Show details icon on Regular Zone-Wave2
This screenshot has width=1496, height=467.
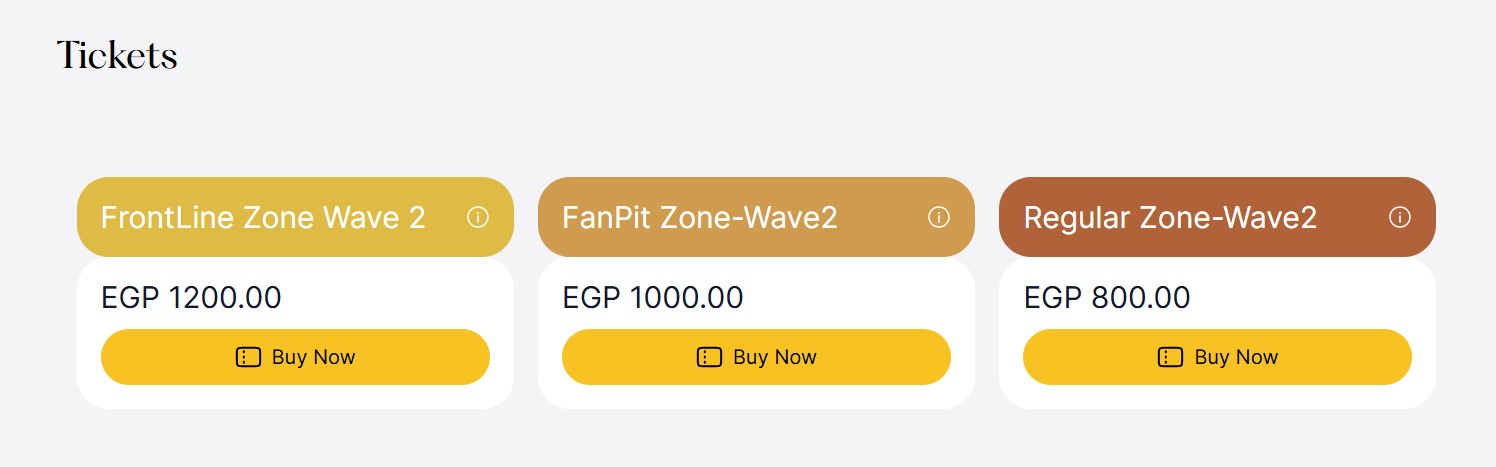tap(1400, 217)
